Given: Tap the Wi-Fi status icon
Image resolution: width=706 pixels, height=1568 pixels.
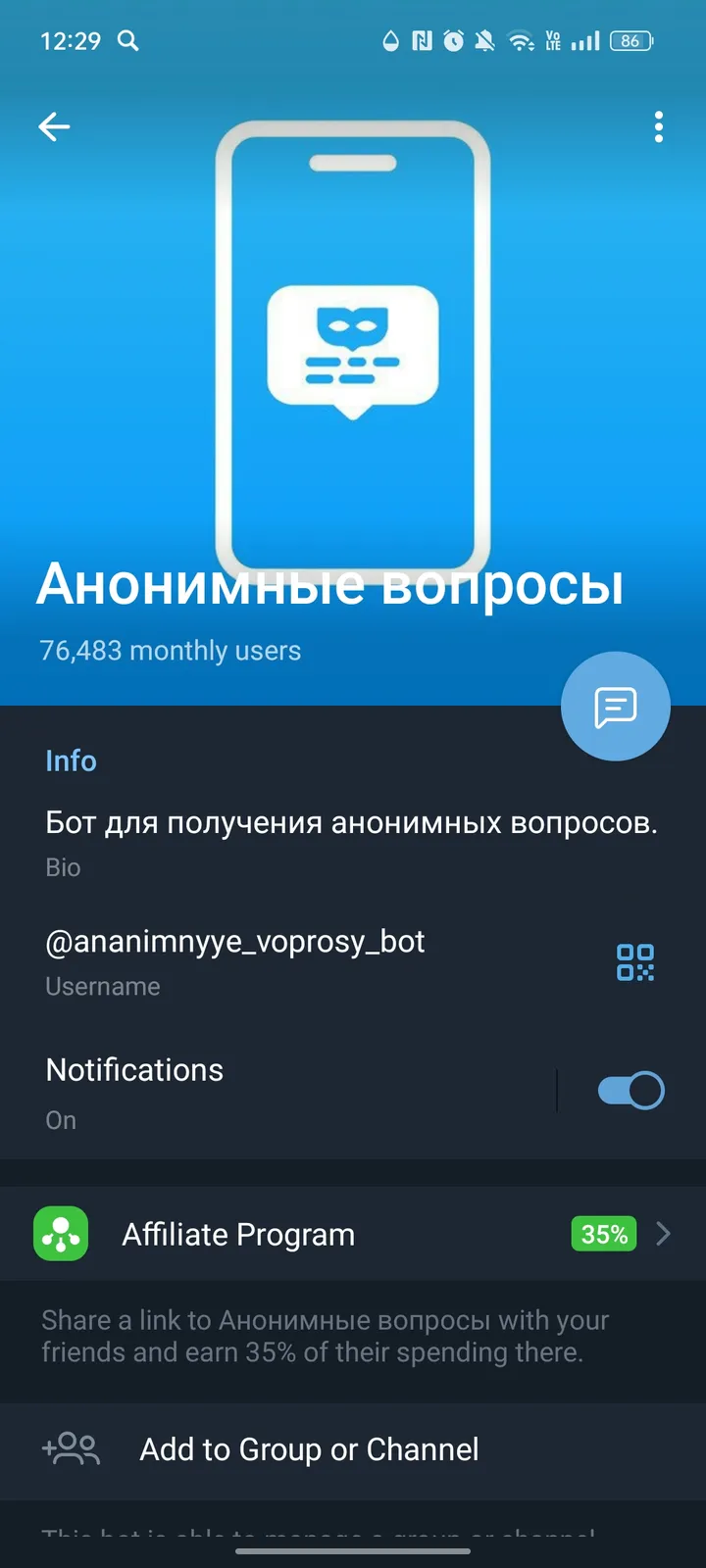Looking at the screenshot, I should click(518, 41).
